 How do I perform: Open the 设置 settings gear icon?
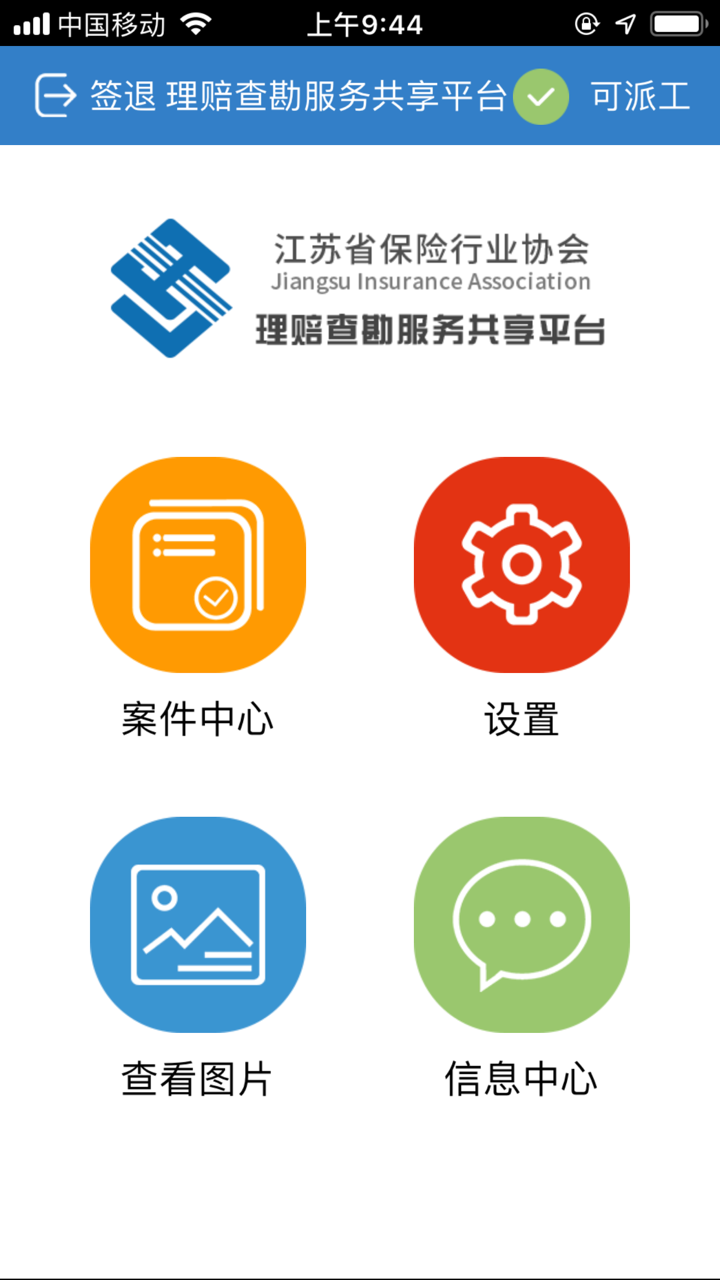[x=521, y=563]
